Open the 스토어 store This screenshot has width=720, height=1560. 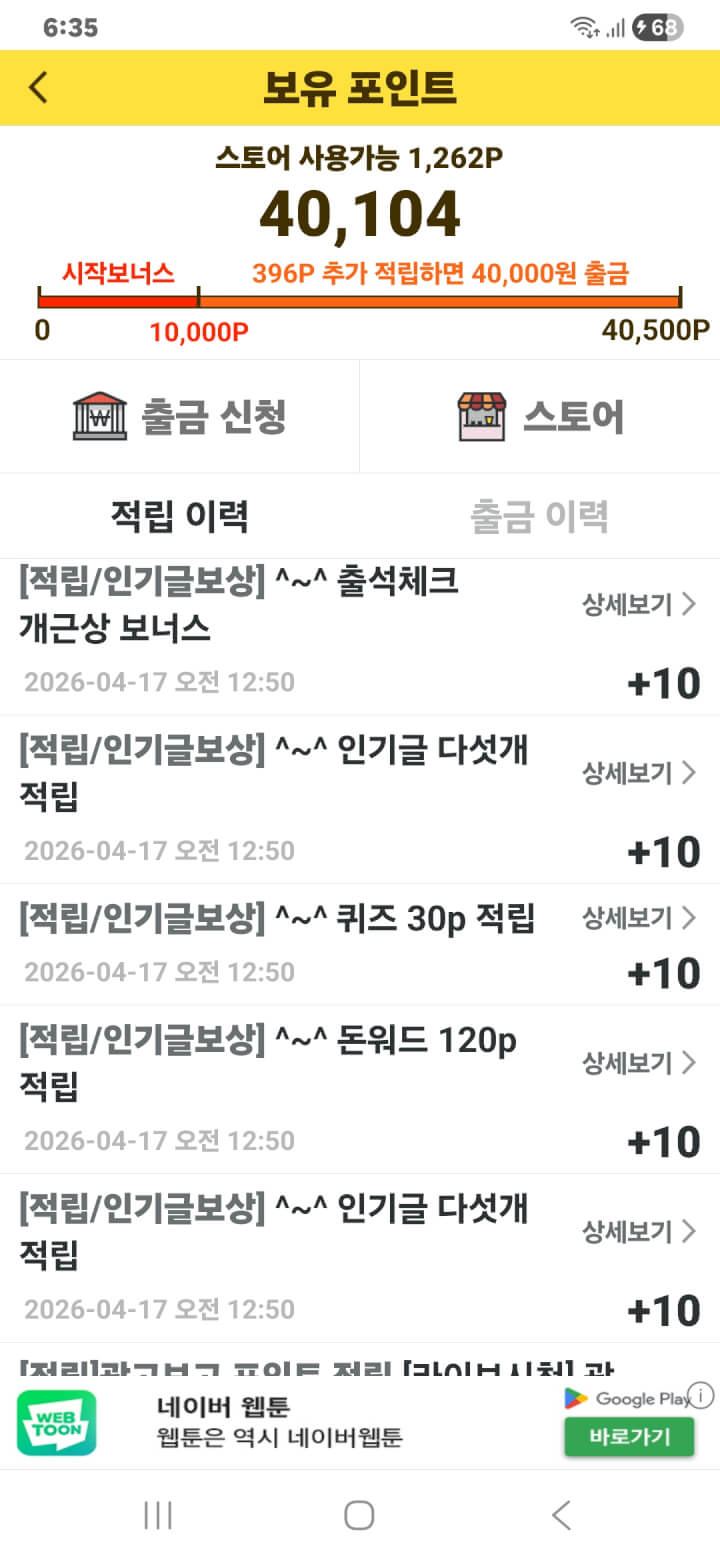click(540, 416)
